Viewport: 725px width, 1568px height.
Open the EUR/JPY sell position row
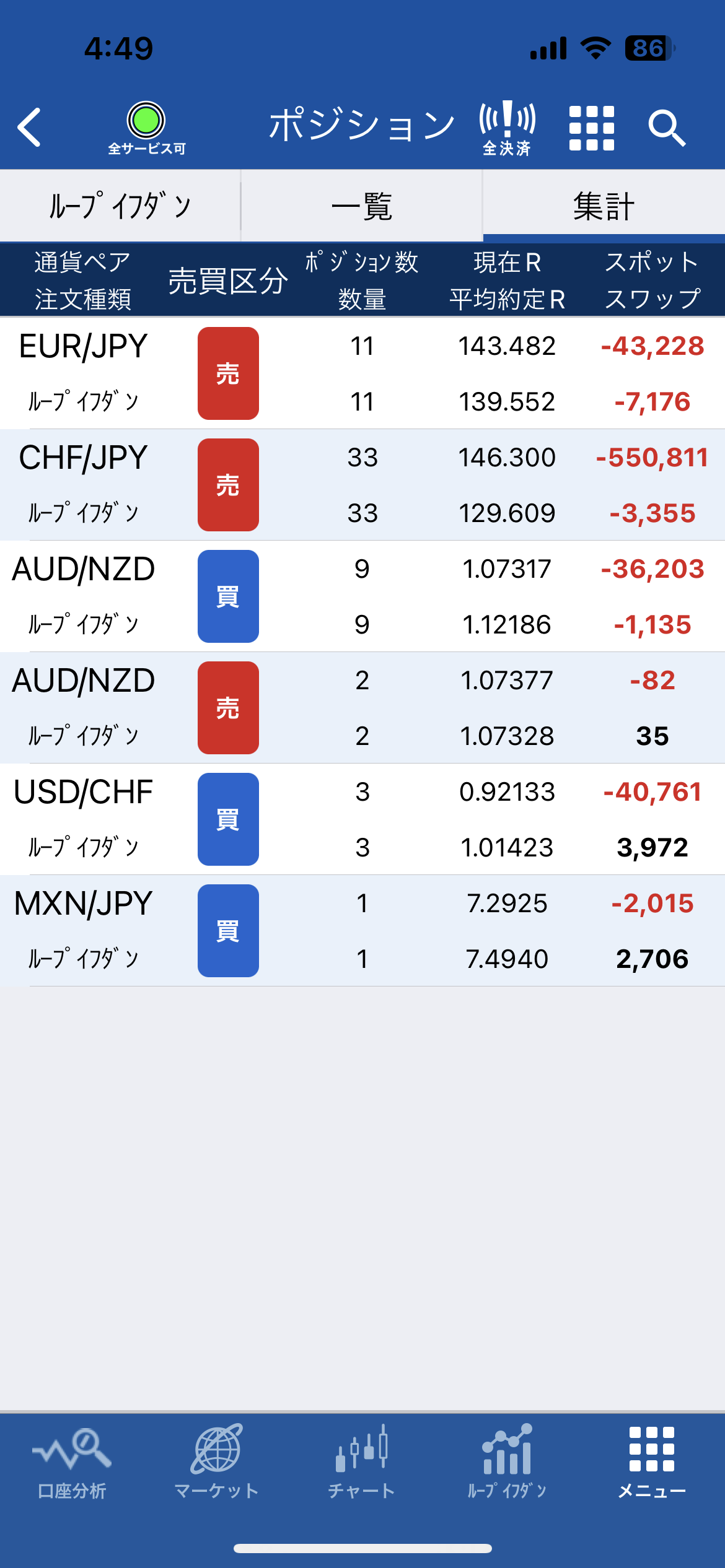[362, 373]
